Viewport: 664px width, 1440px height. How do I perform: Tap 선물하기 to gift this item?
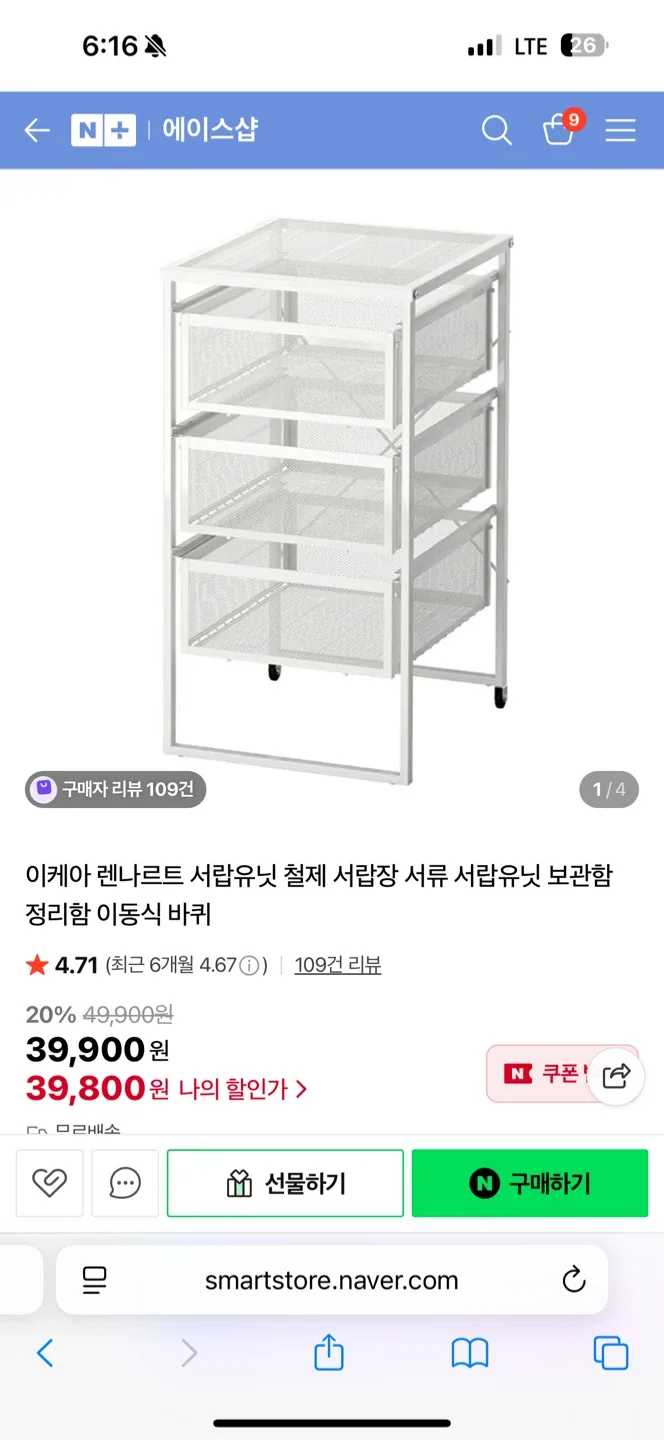[x=285, y=1183]
